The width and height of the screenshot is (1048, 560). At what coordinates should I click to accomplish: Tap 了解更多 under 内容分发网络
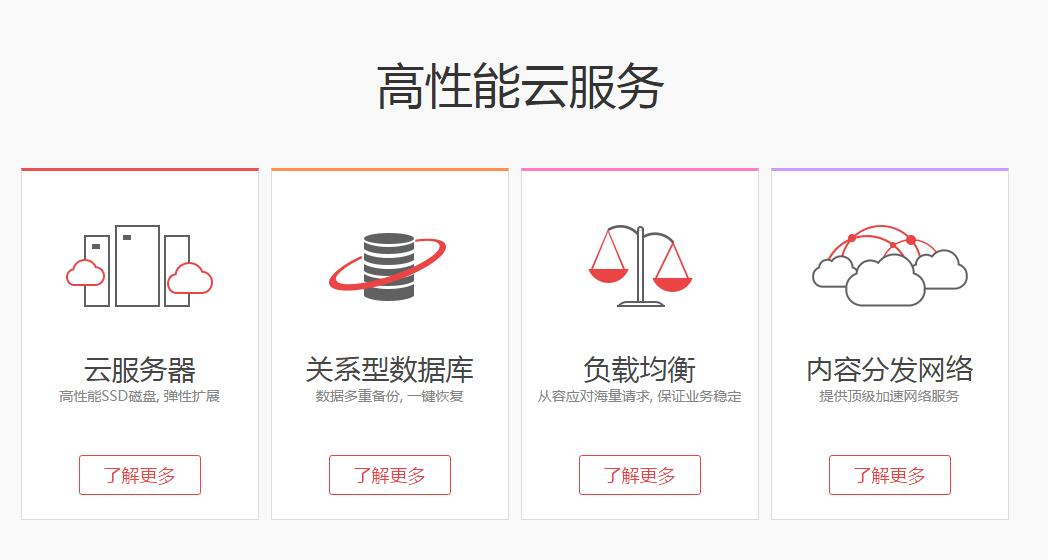890,475
